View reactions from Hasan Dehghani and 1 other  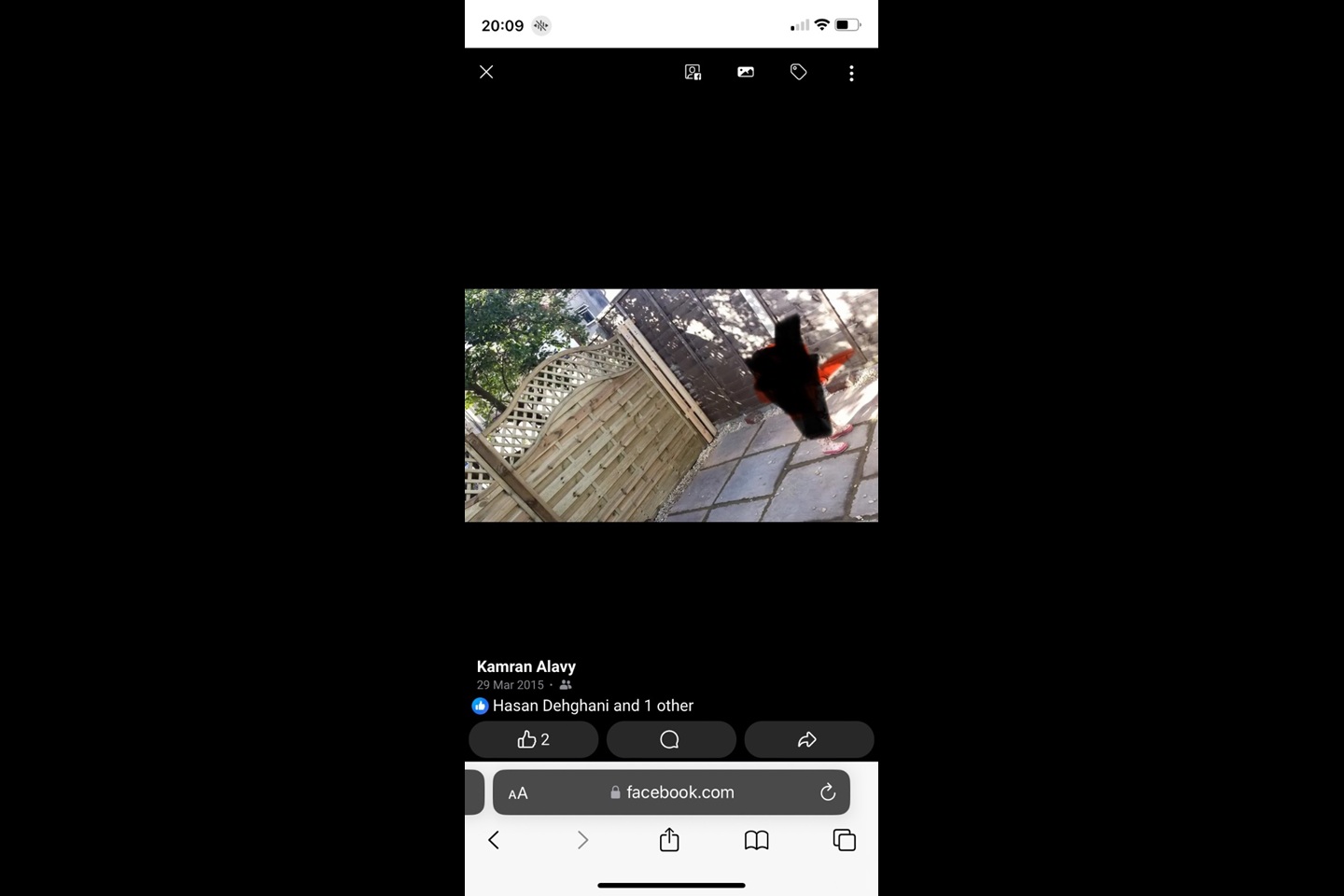[x=592, y=706]
